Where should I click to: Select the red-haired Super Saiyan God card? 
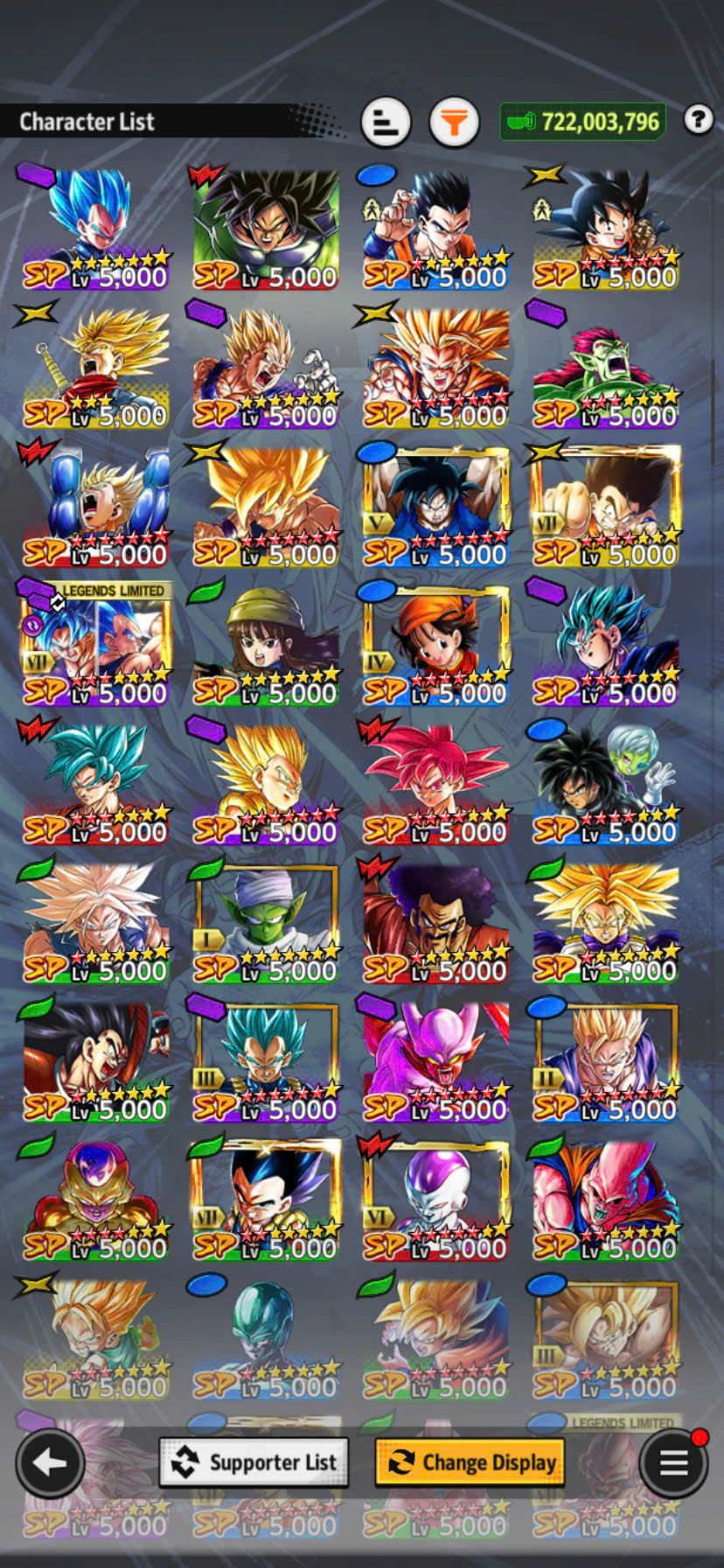(x=435, y=783)
